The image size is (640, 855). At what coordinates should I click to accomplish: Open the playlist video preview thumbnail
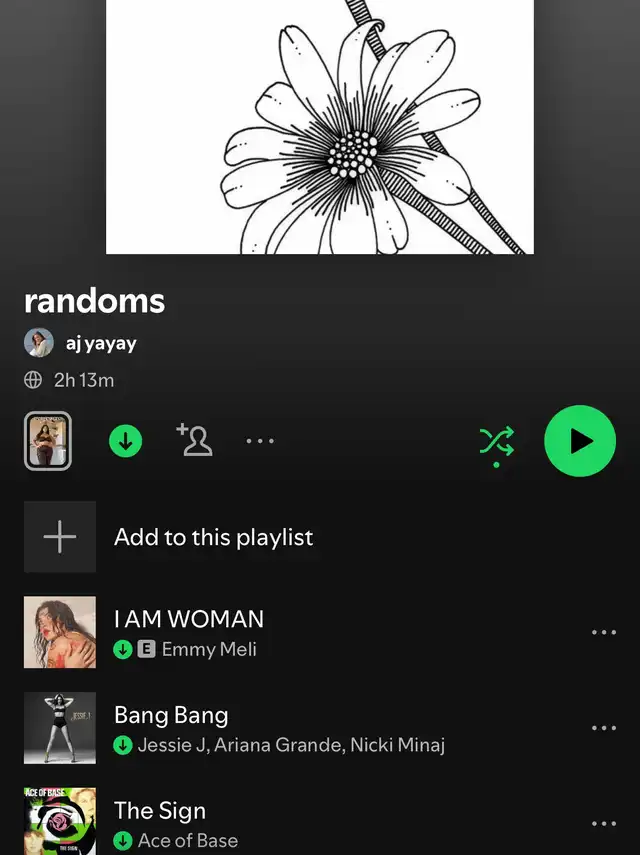(48, 441)
